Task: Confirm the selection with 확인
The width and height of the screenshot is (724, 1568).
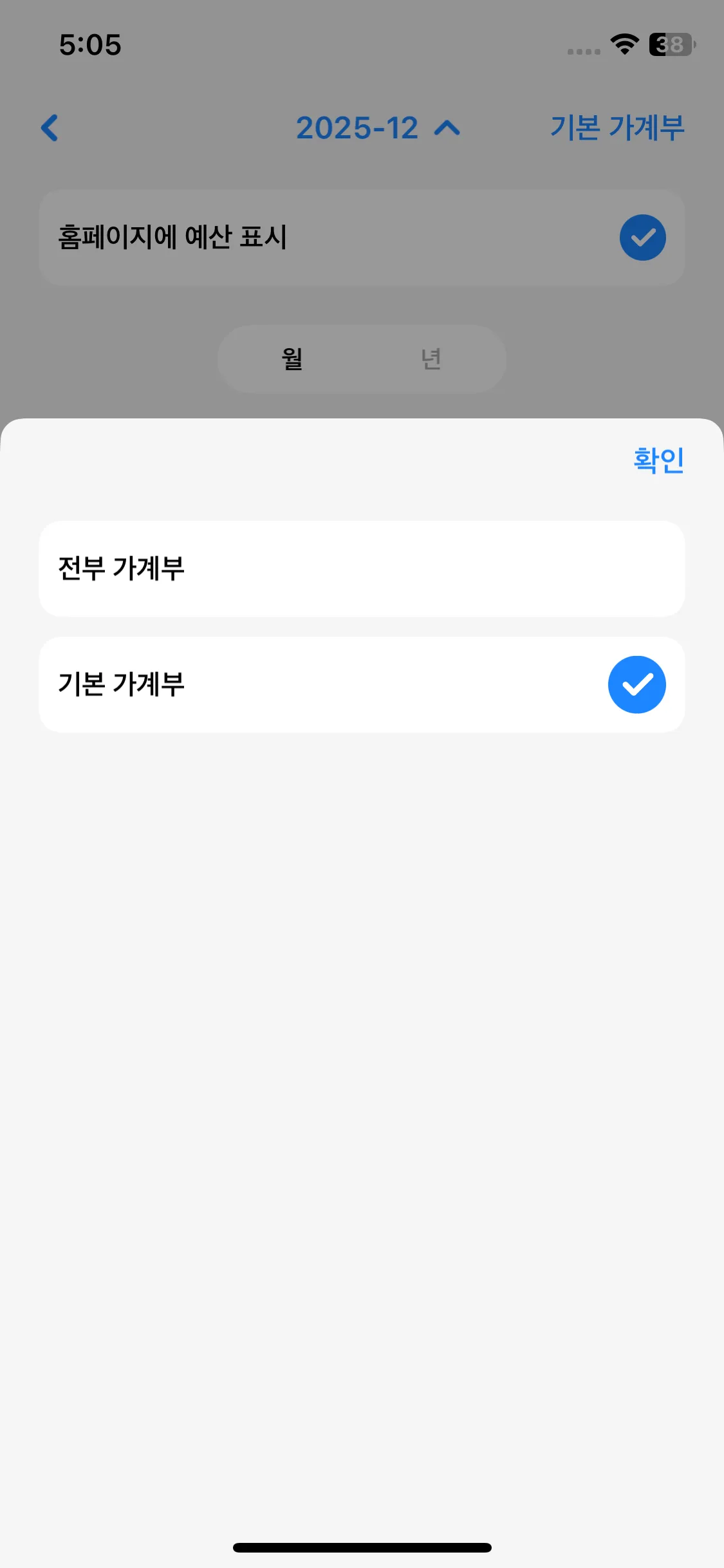Action: click(x=658, y=460)
